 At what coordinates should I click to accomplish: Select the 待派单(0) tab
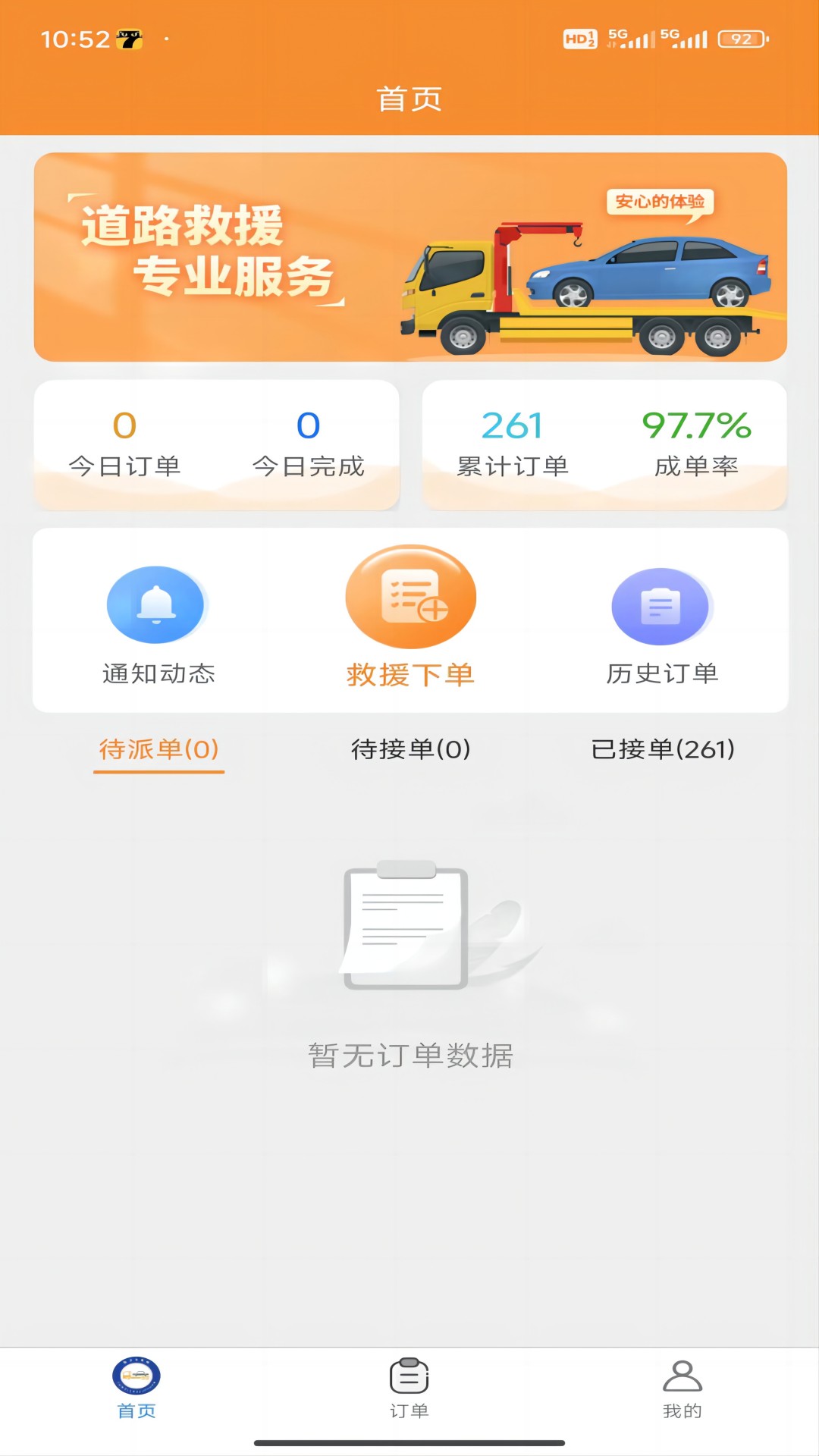(158, 749)
